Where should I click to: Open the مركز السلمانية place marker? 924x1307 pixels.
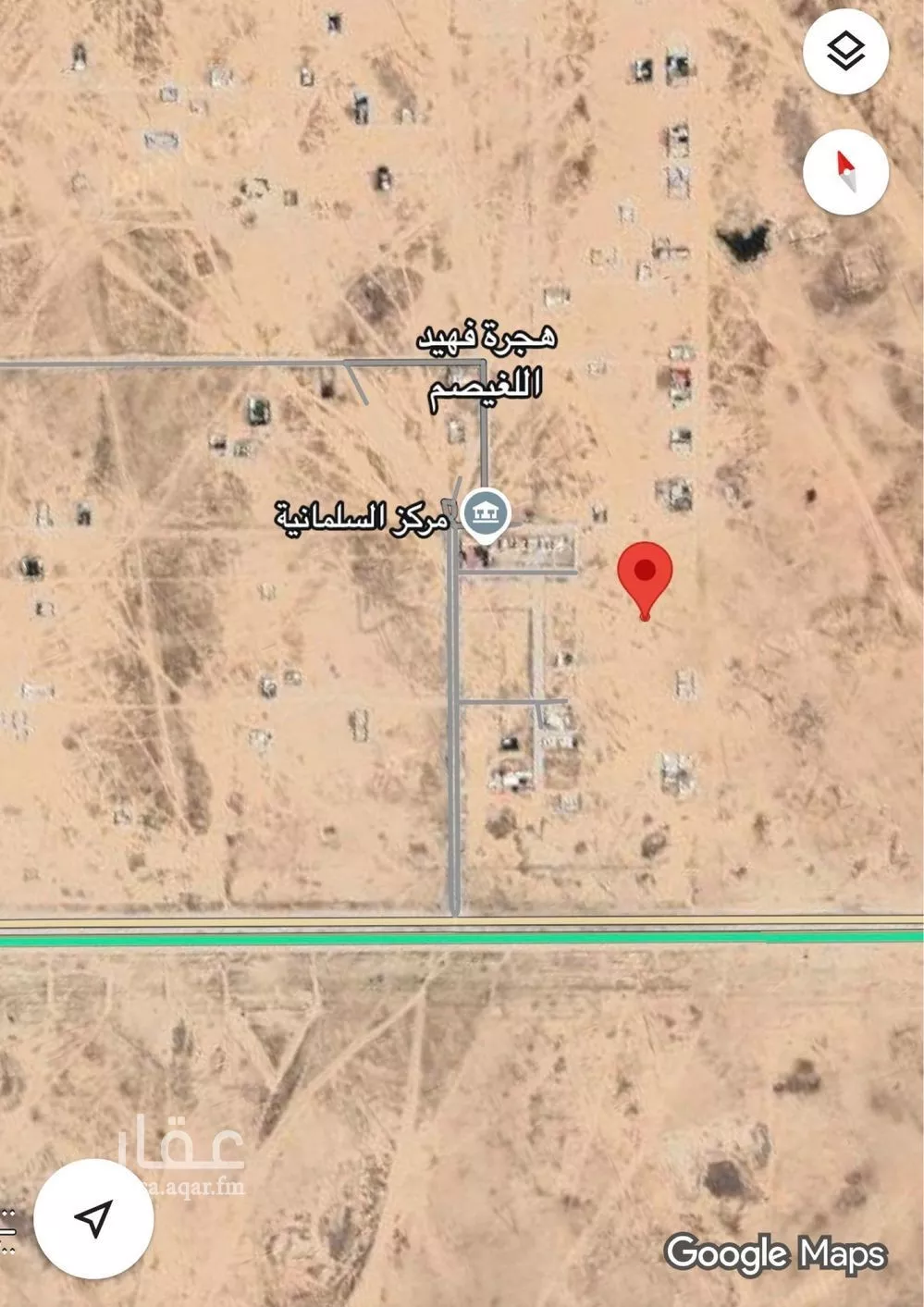tap(486, 513)
